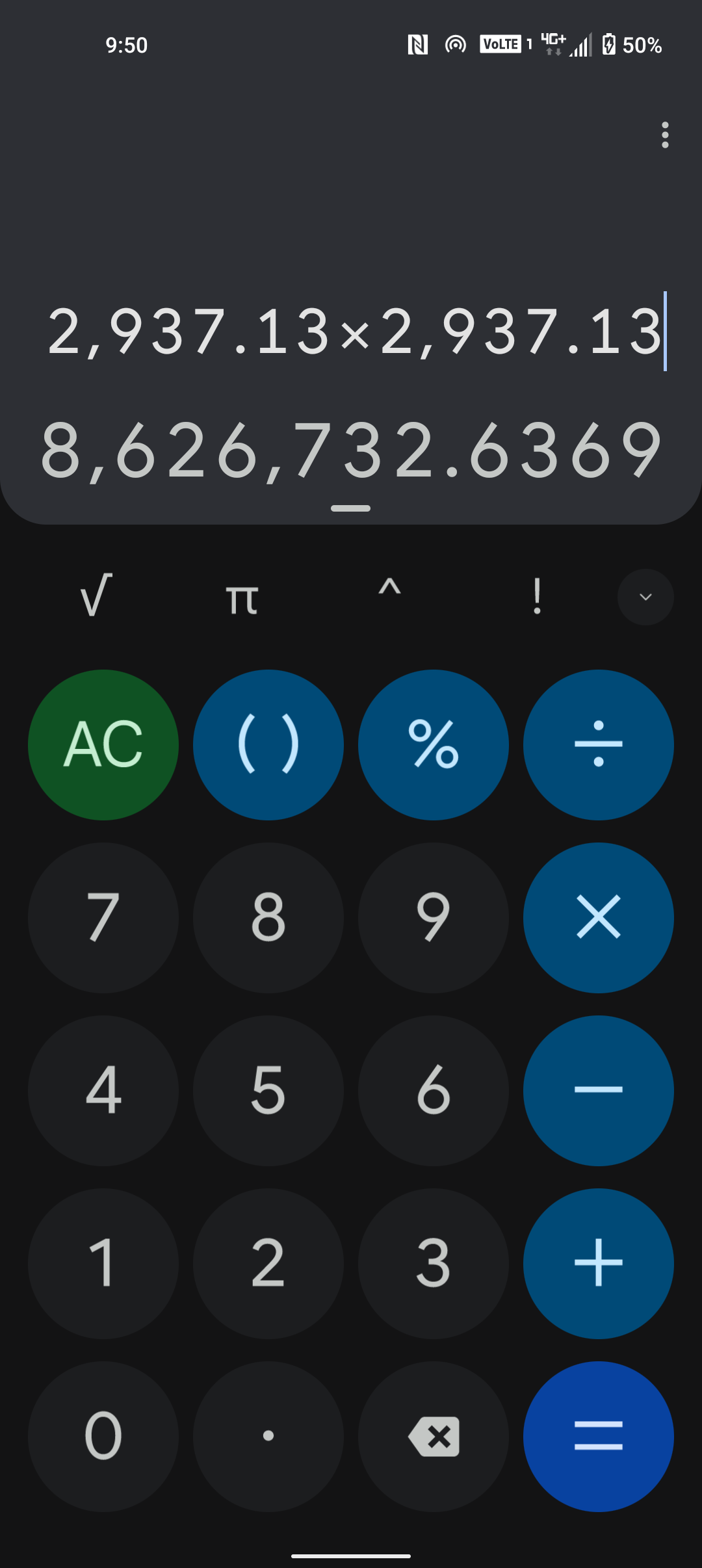Enter the digit 7
Screen dimensions: 702x1568
pyautogui.click(x=103, y=918)
